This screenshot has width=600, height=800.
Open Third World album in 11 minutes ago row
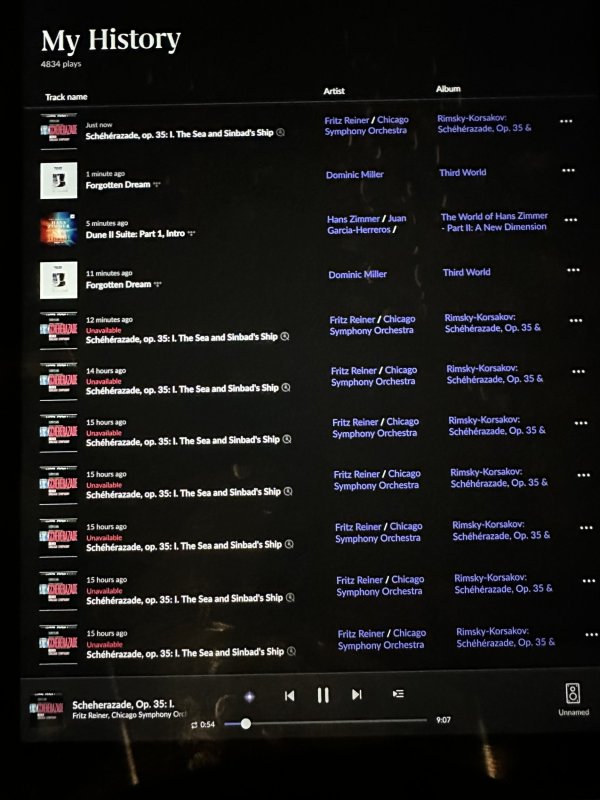(x=466, y=272)
